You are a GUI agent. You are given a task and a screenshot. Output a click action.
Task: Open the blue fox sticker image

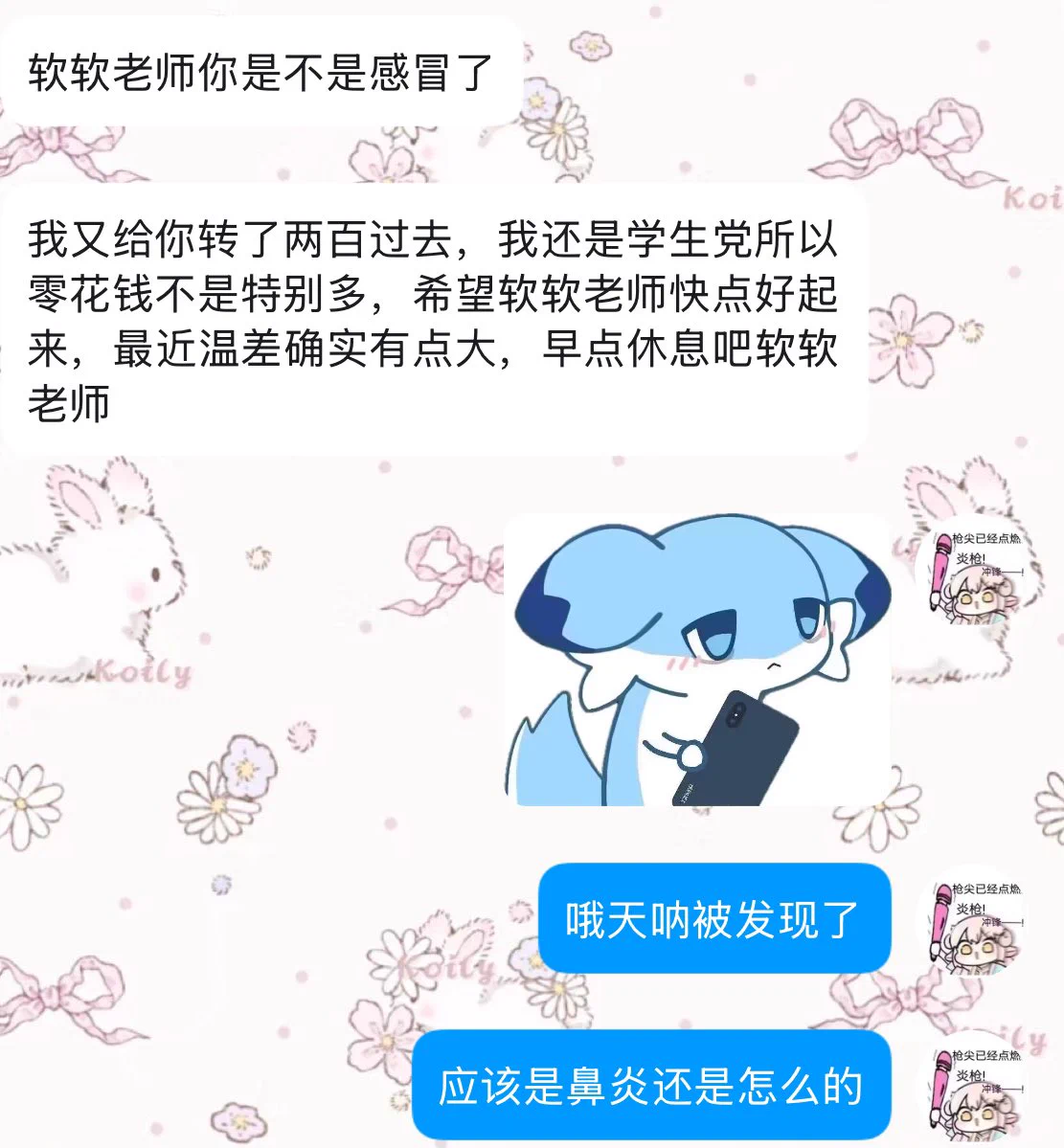(696, 660)
